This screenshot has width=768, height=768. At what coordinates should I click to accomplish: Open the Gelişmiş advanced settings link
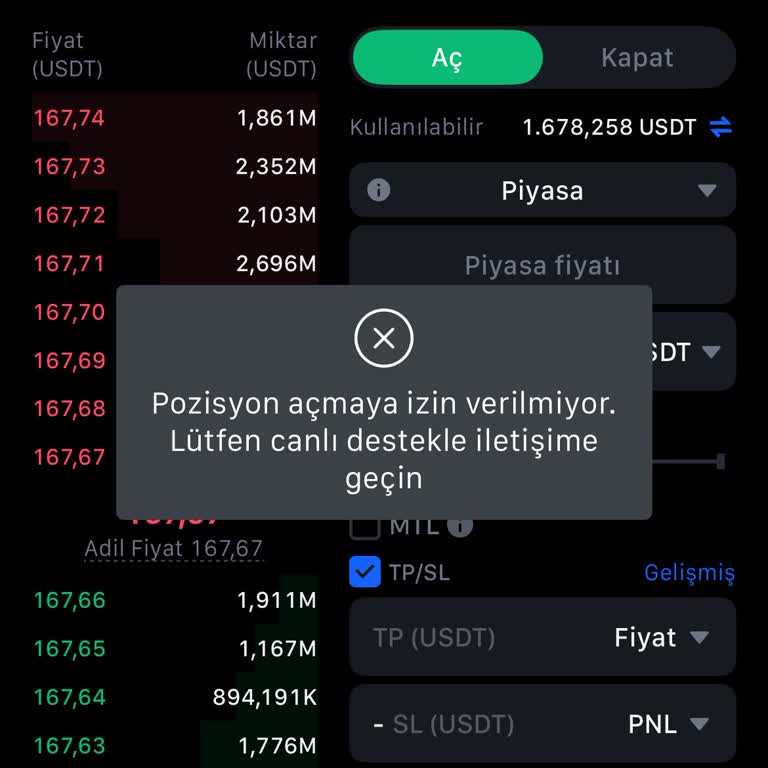(x=689, y=573)
